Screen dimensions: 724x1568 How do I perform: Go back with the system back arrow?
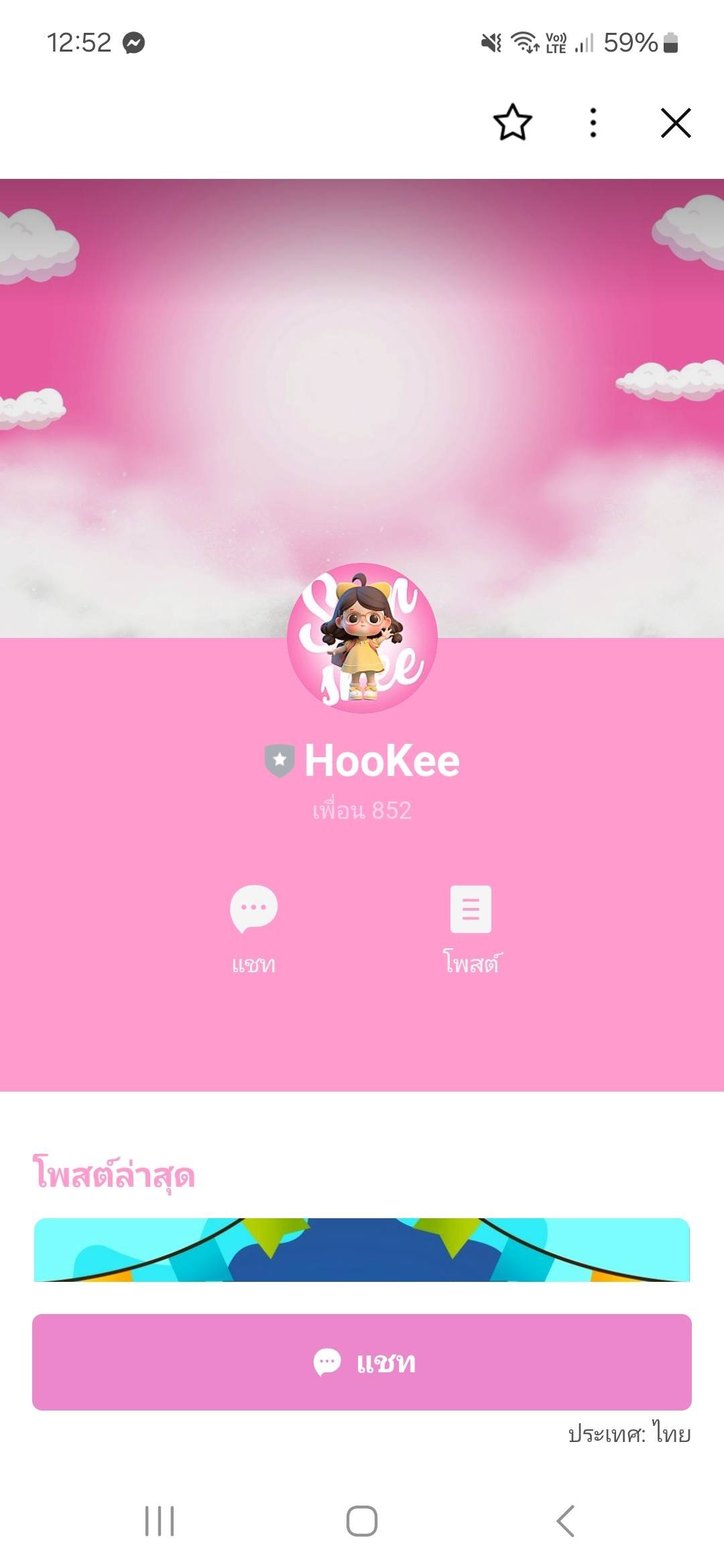coord(565,1520)
